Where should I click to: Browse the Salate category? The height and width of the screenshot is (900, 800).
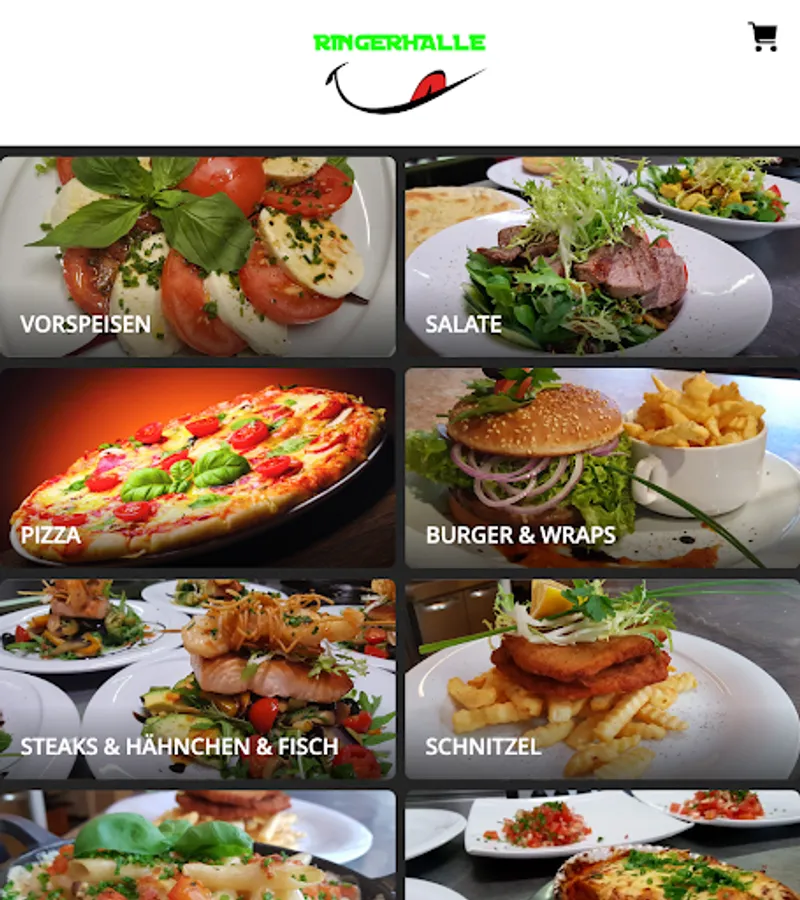(603, 257)
